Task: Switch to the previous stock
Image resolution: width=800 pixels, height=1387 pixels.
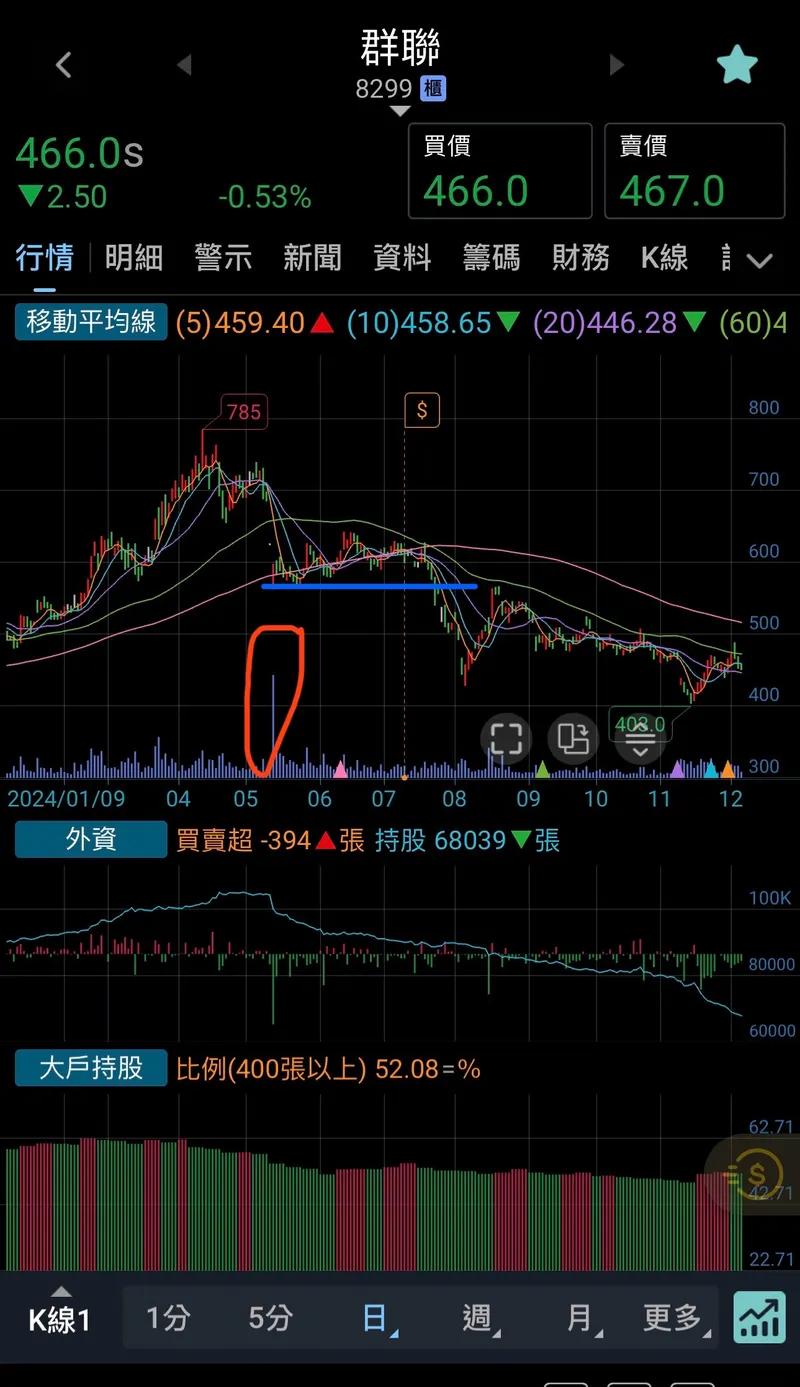Action: point(184,66)
